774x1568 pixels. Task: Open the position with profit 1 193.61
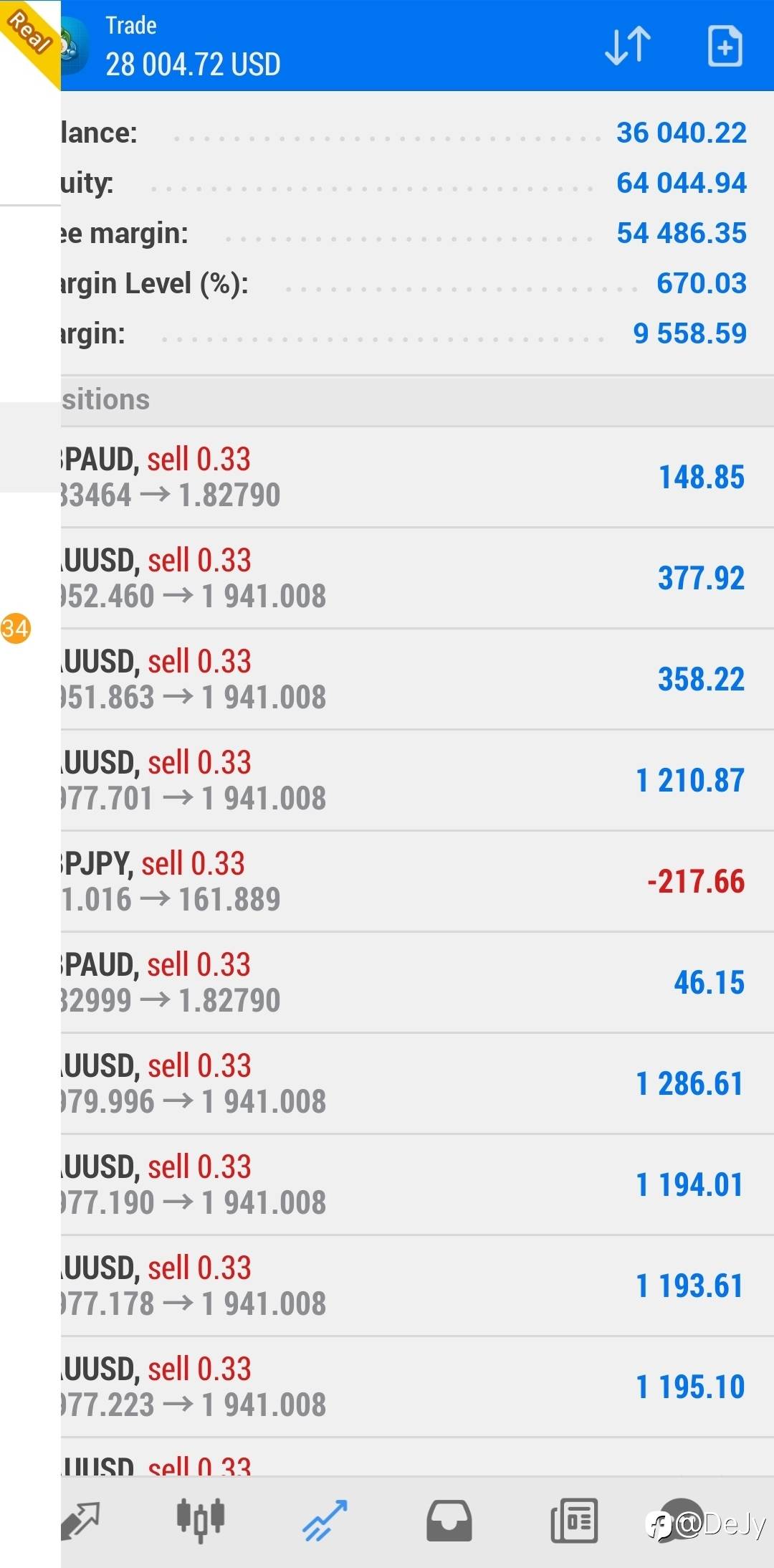point(417,1286)
